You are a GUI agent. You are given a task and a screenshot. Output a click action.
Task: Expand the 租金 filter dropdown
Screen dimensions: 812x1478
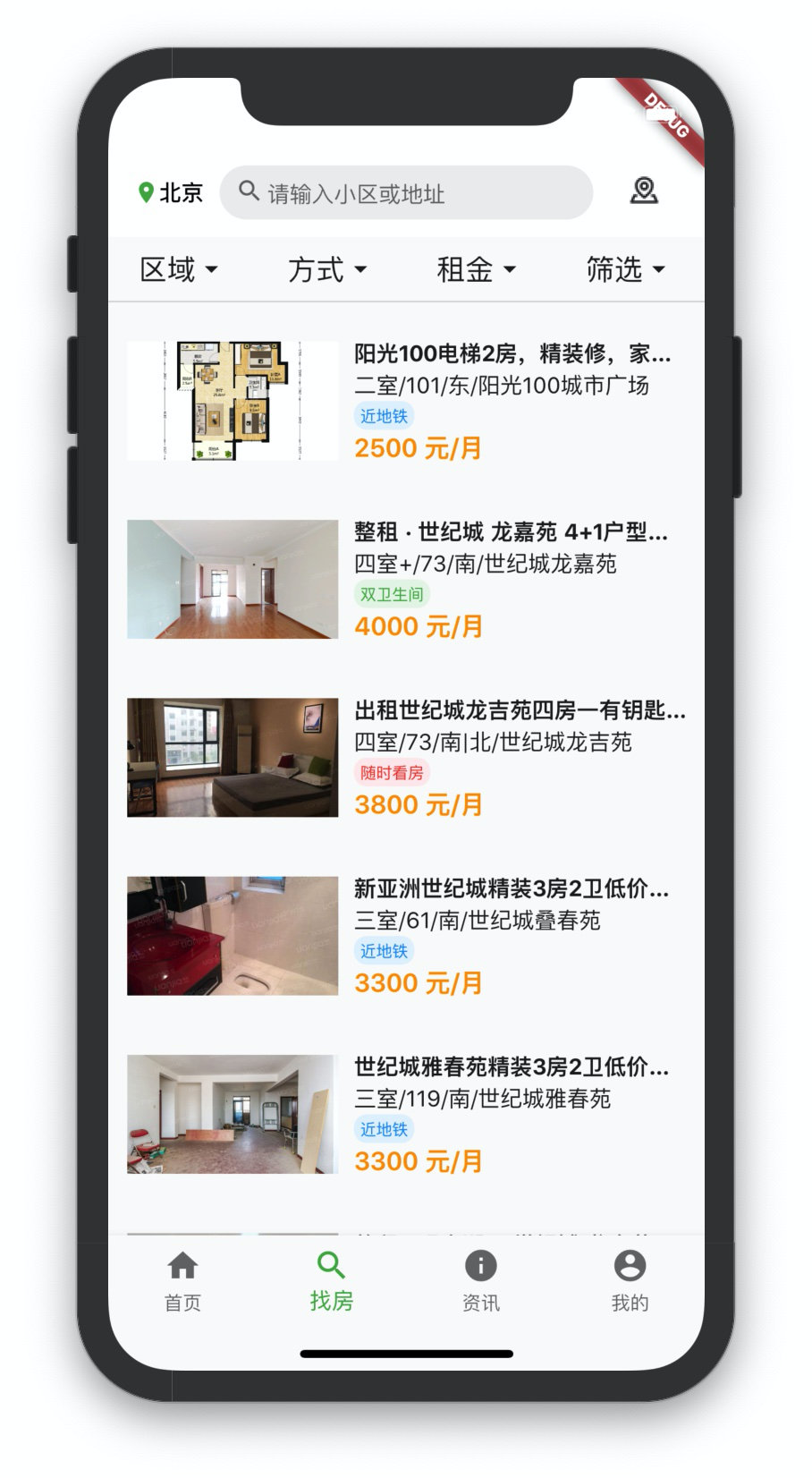coord(476,269)
